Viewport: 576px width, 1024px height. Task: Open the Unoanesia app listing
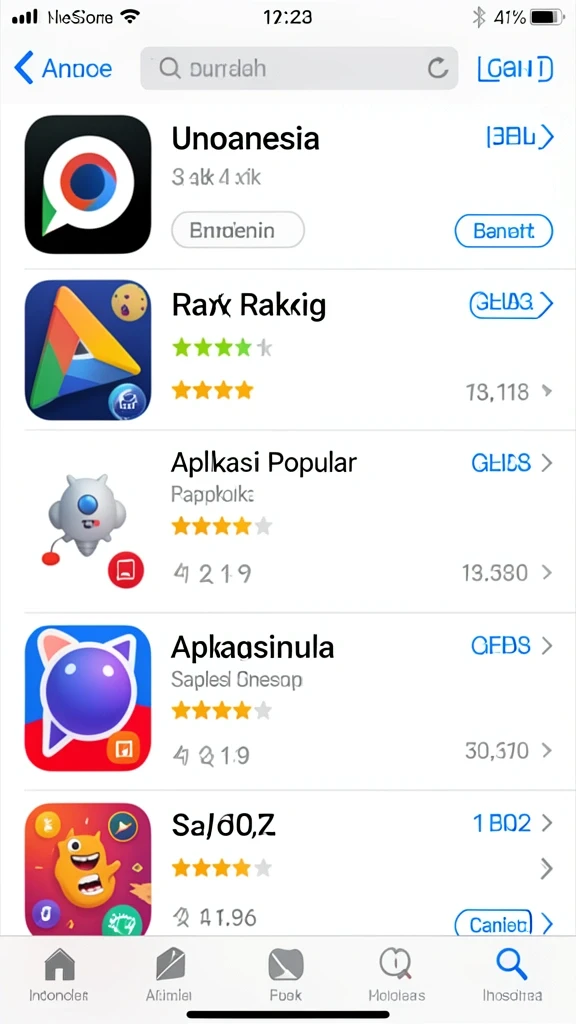(288, 185)
